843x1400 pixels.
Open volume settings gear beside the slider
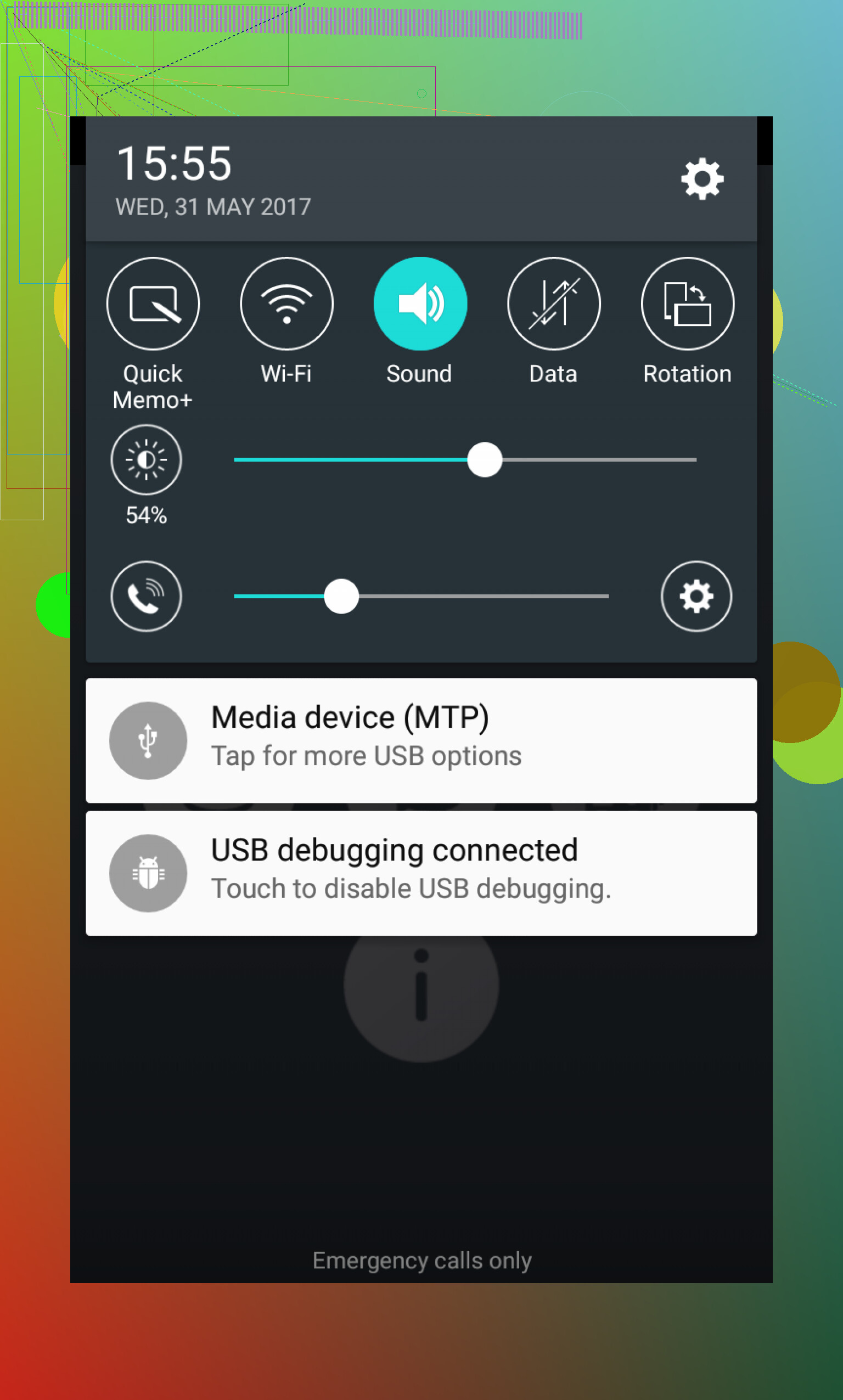pyautogui.click(x=696, y=597)
